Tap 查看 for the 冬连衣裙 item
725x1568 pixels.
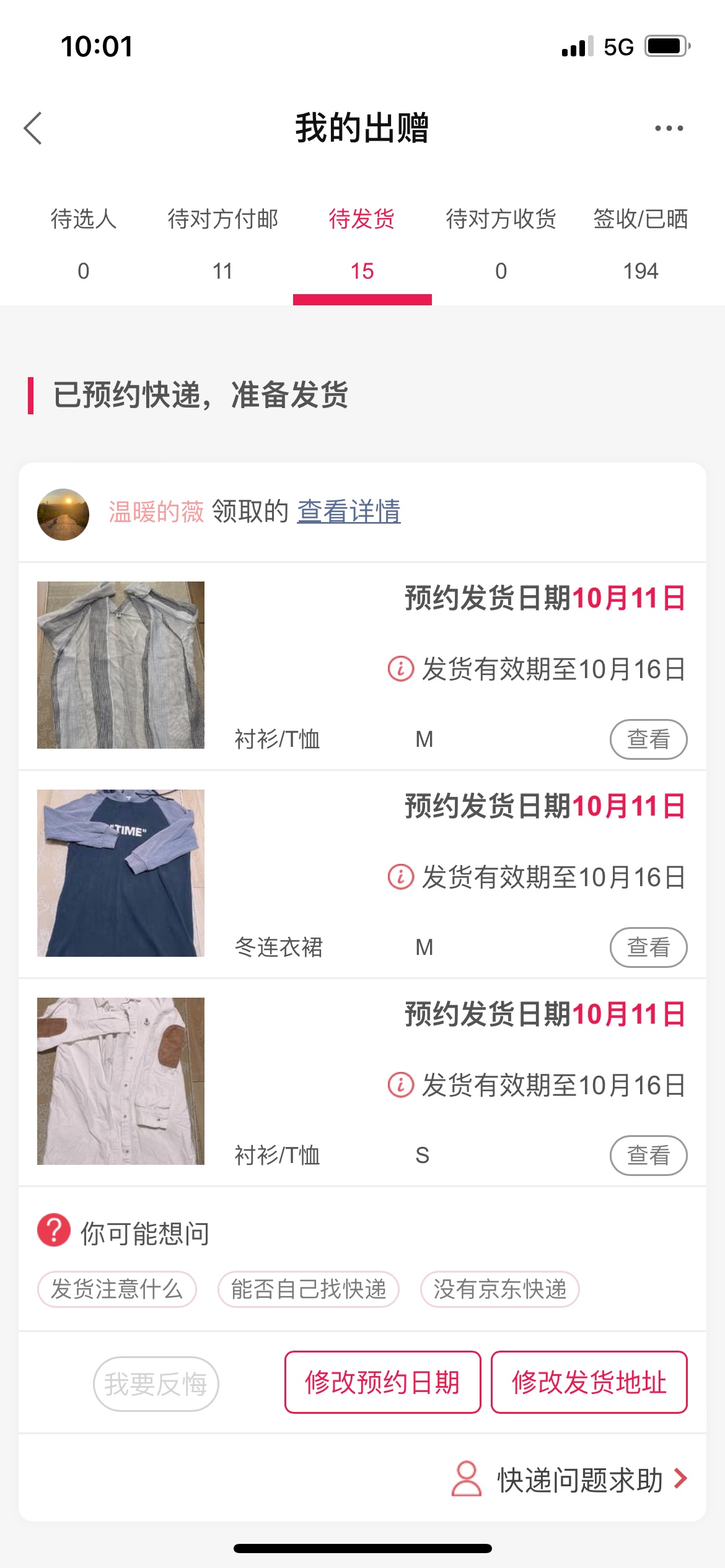(648, 947)
